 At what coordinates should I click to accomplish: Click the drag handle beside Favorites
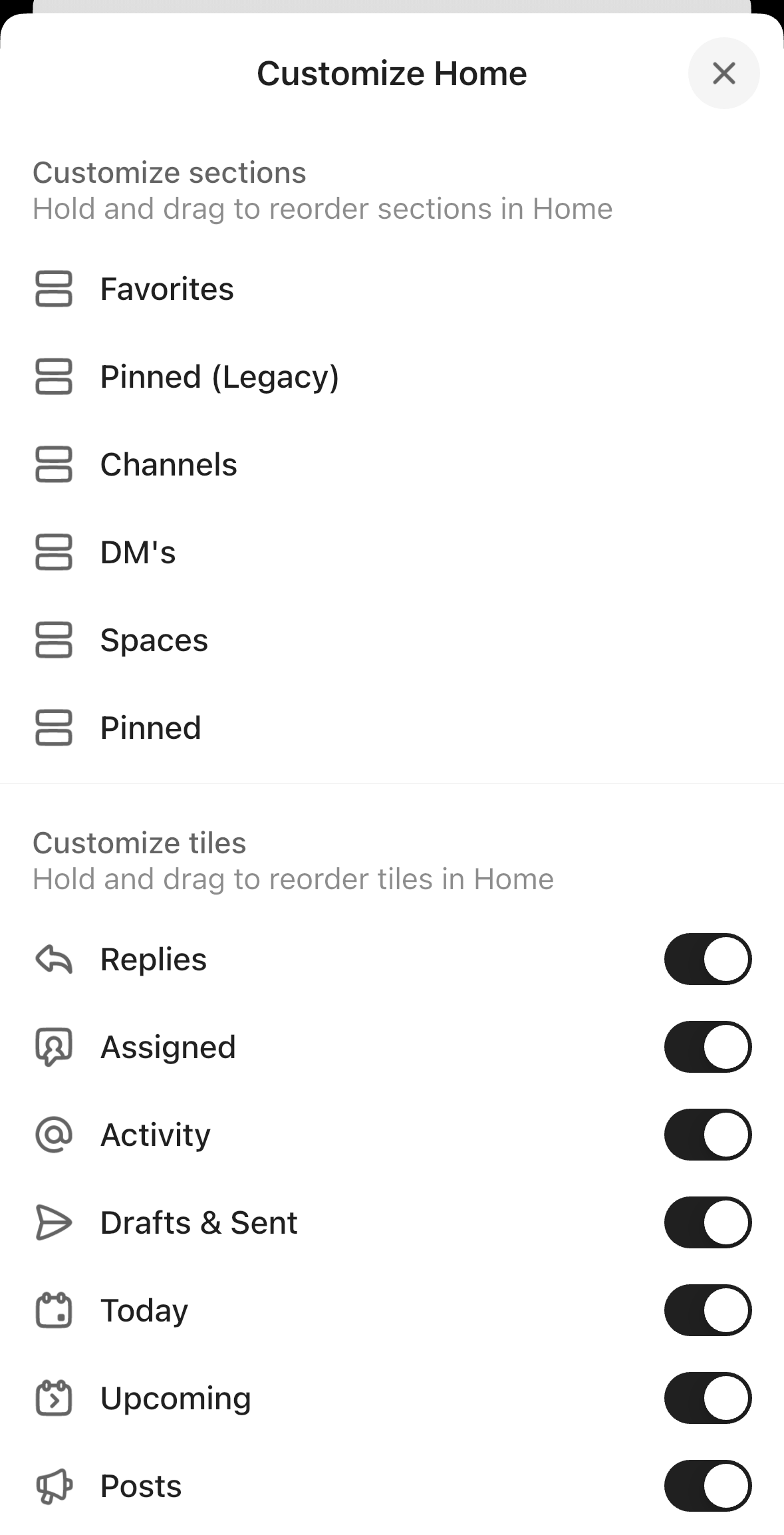pyautogui.click(x=53, y=289)
